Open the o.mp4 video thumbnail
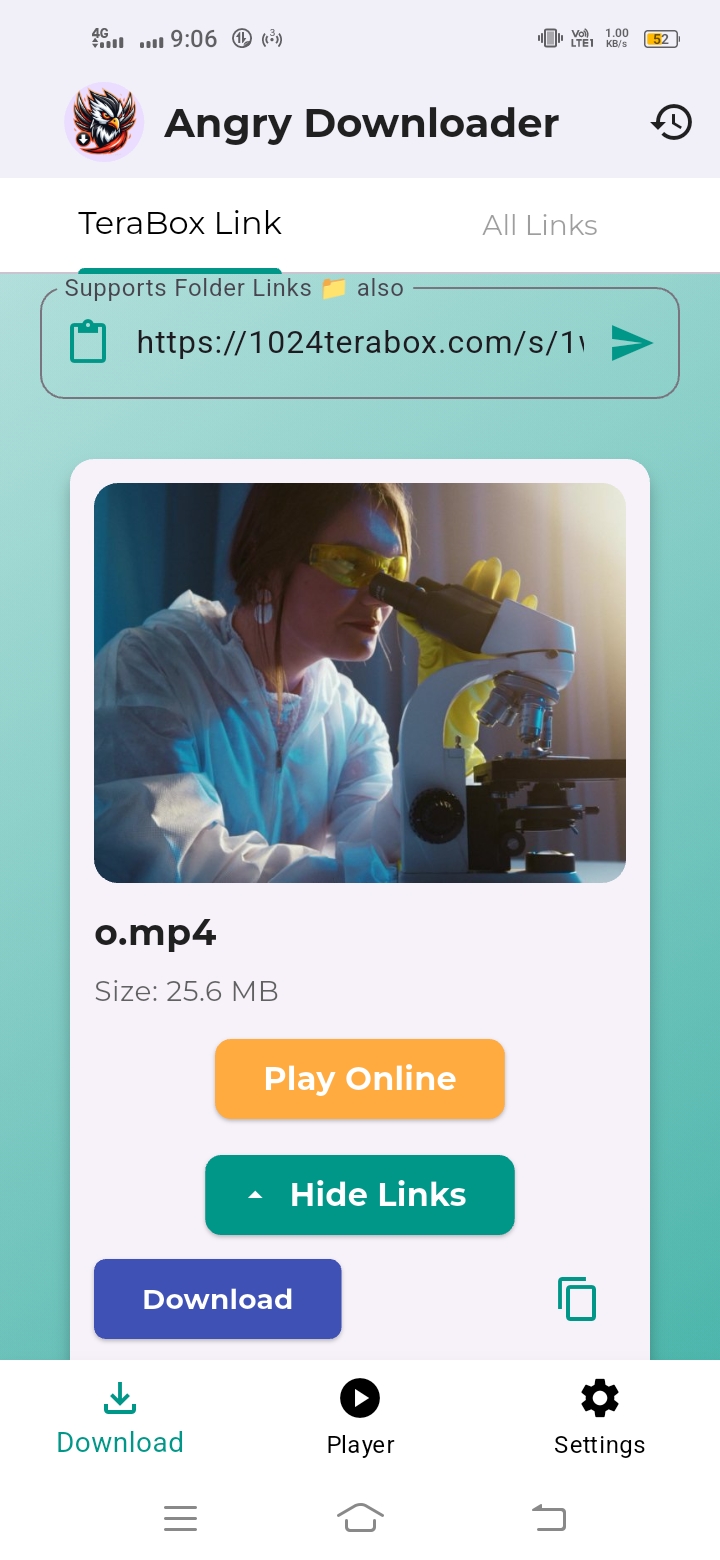The height and width of the screenshot is (1560, 720). point(360,683)
